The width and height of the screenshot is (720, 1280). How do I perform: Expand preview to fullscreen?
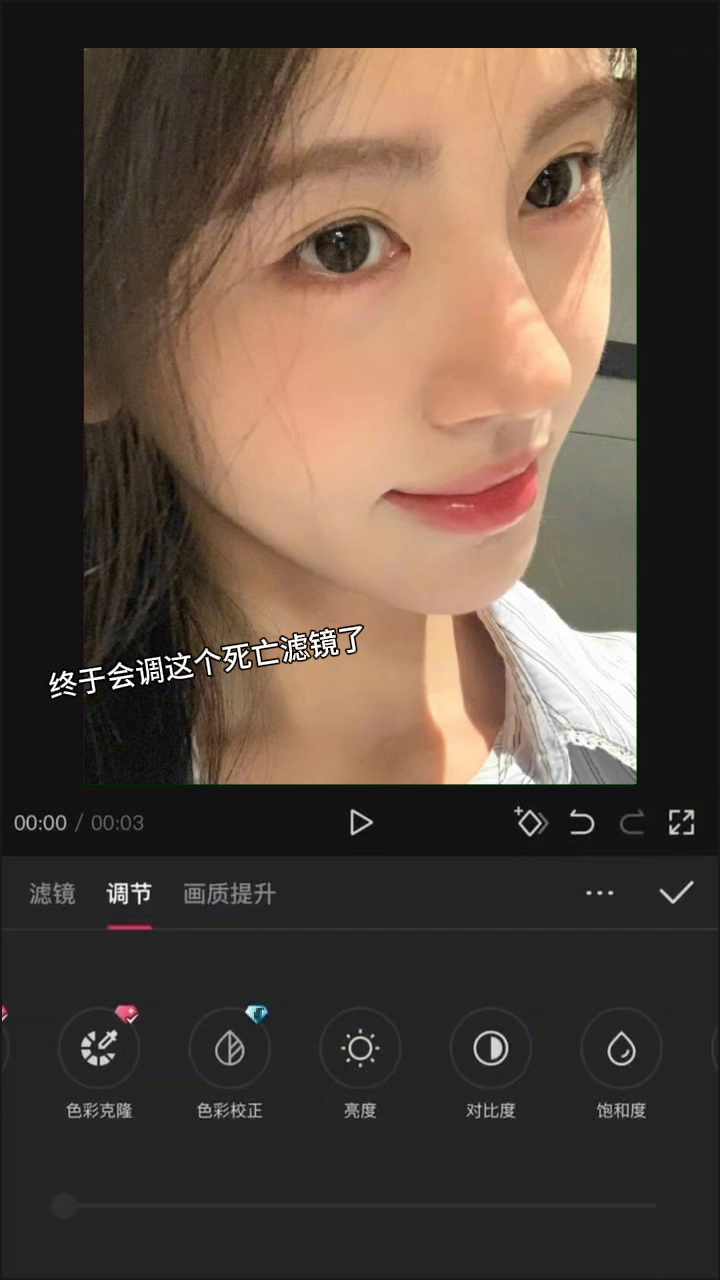(x=681, y=823)
